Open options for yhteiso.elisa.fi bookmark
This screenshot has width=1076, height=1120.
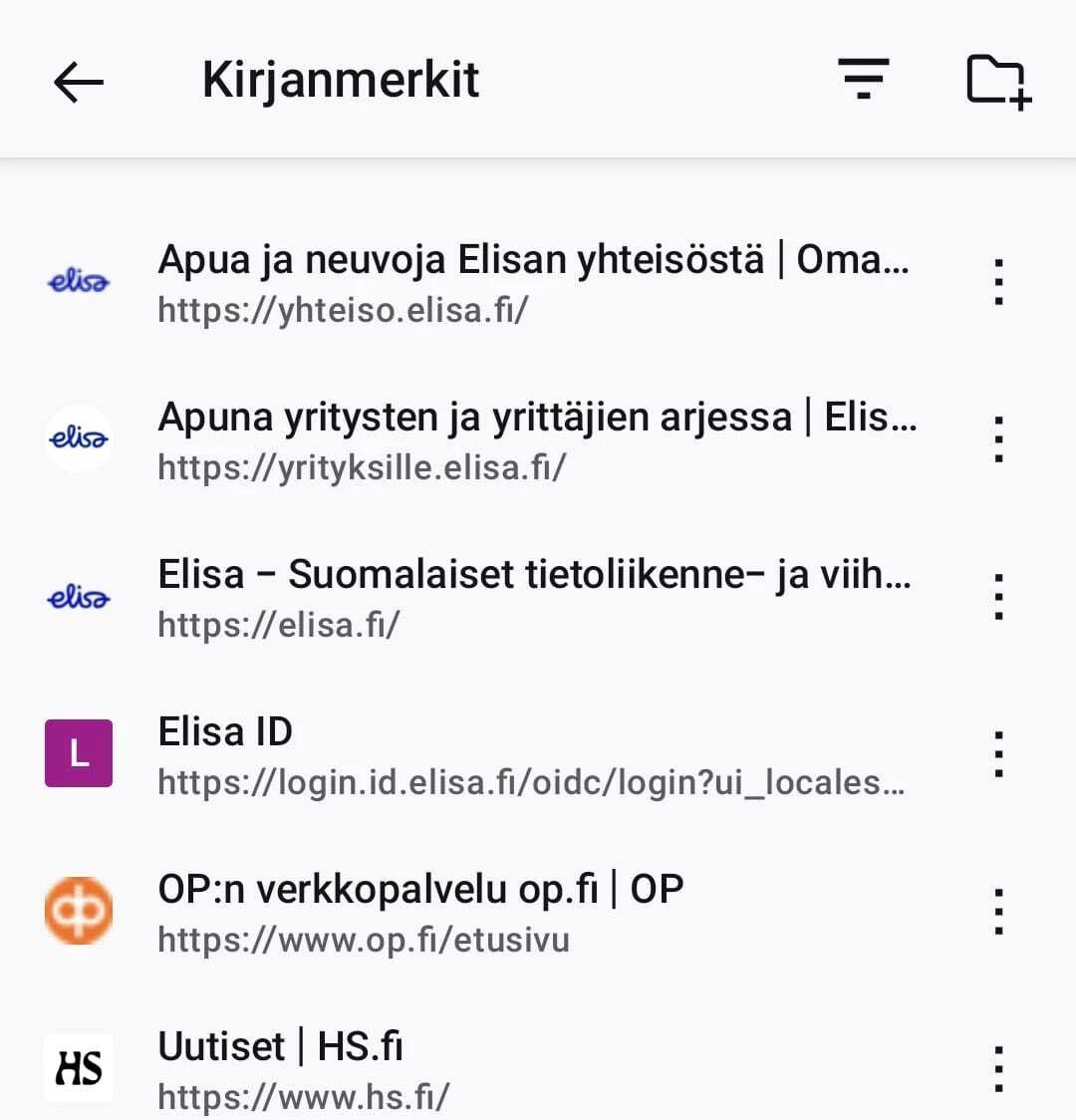coord(998,283)
